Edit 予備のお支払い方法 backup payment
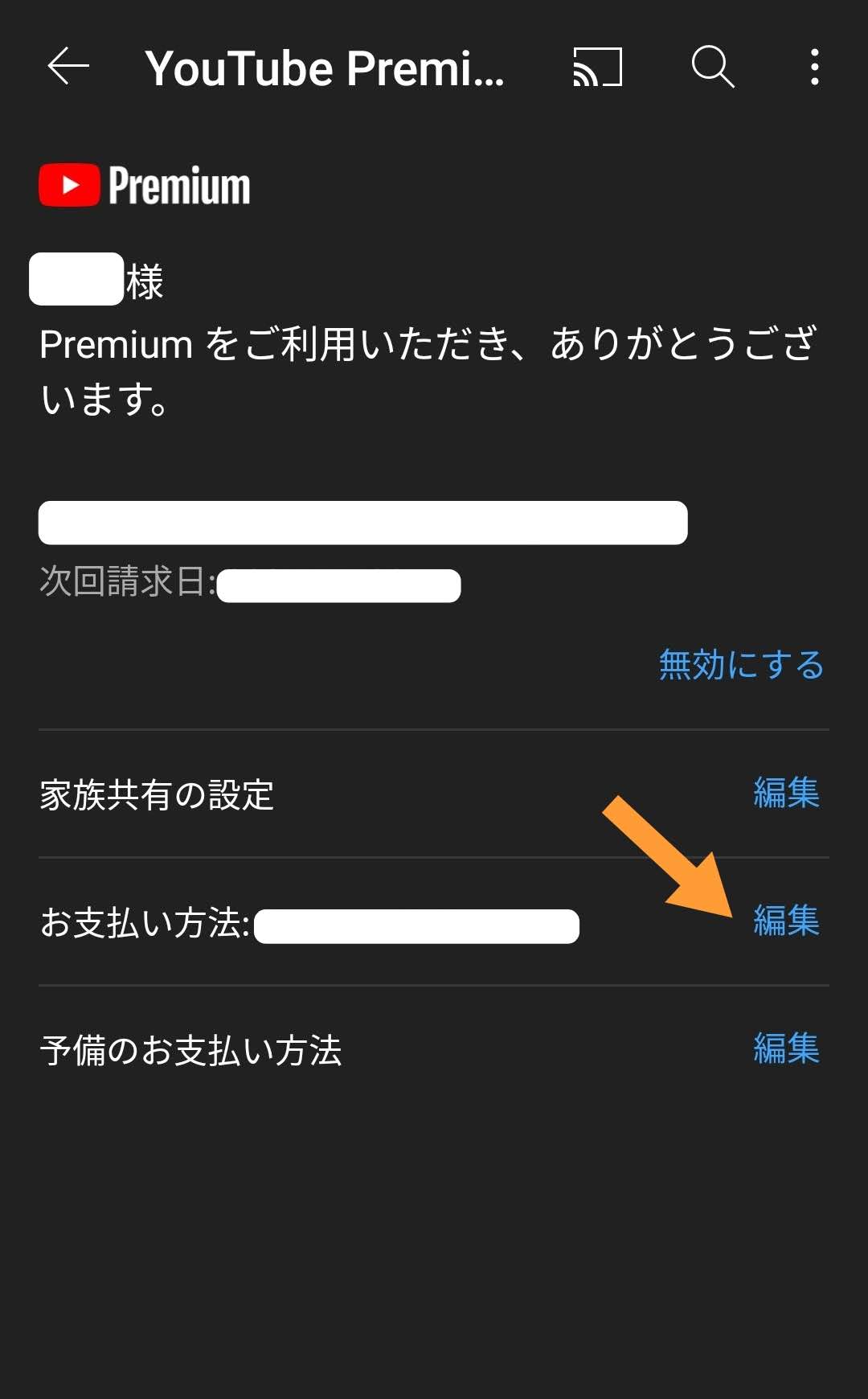Viewport: 868px width, 1399px height. click(x=786, y=1048)
